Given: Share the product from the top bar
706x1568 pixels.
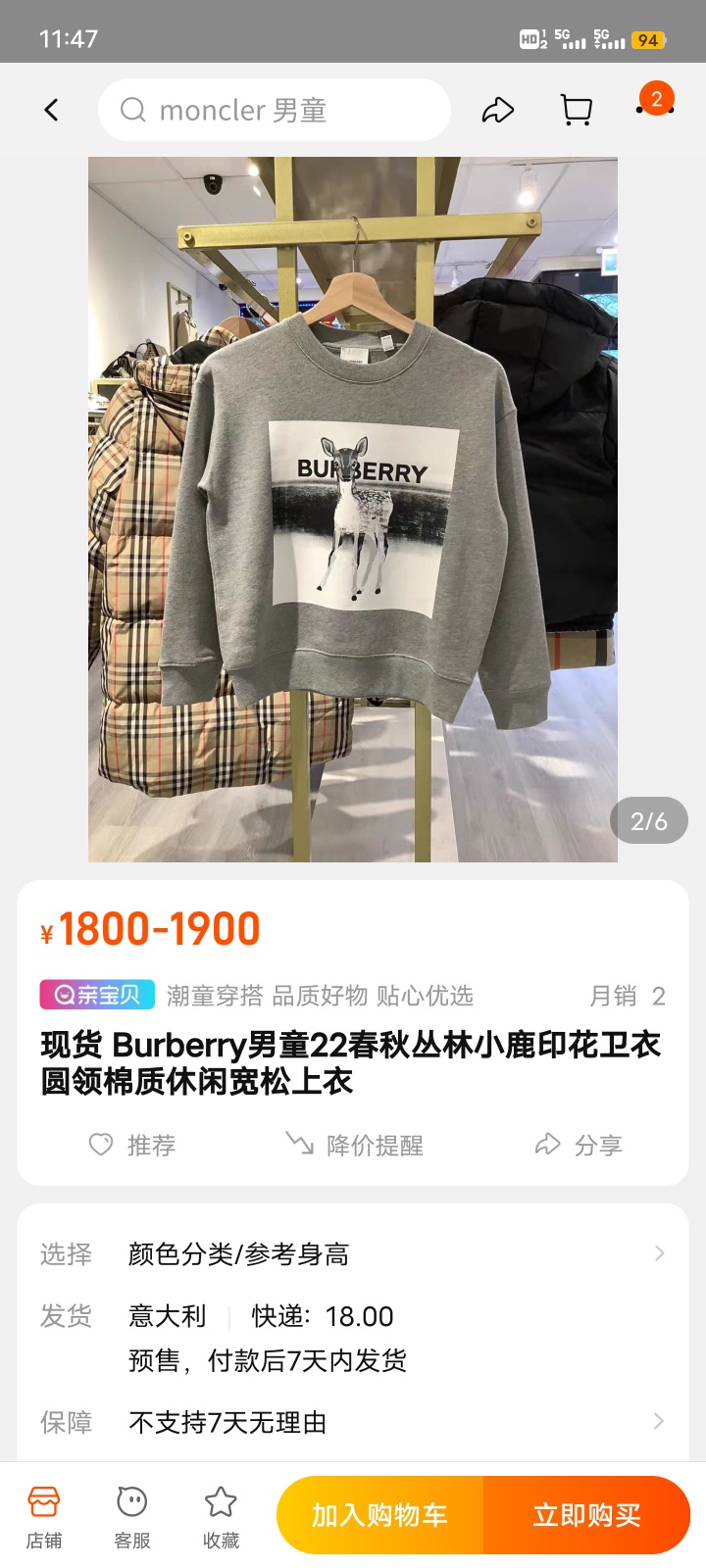Looking at the screenshot, I should (497, 110).
